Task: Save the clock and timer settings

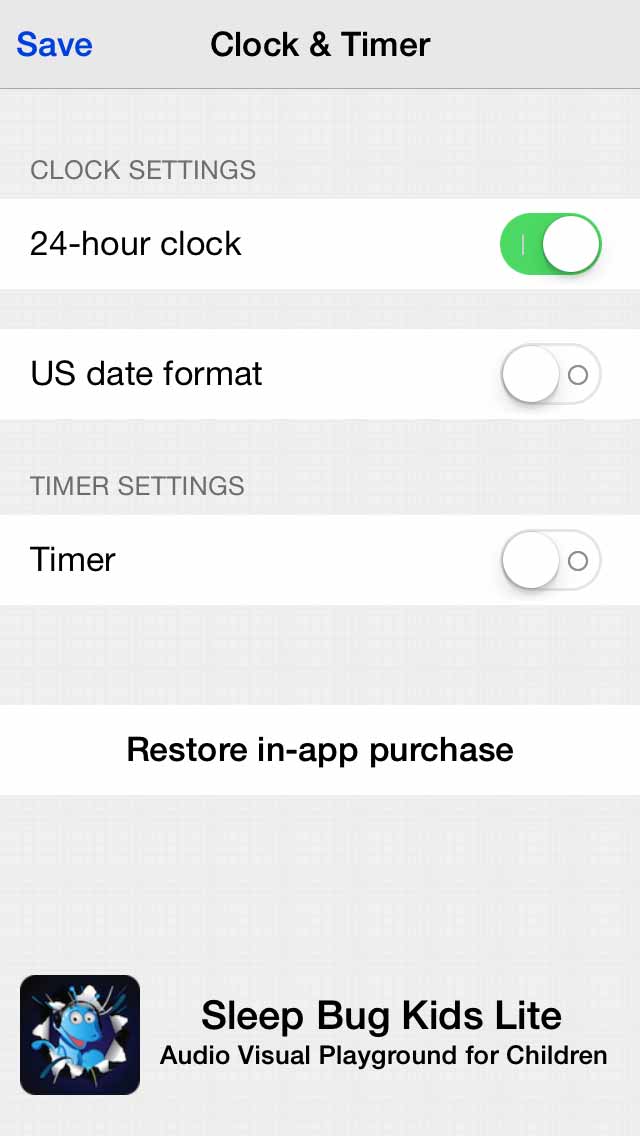Action: click(54, 45)
